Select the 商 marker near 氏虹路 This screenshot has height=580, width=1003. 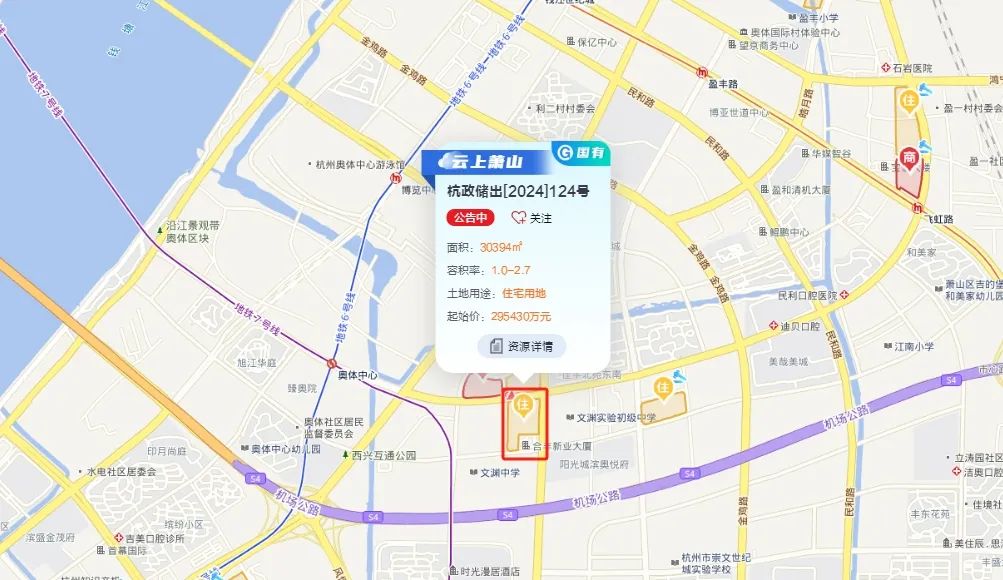(x=909, y=158)
